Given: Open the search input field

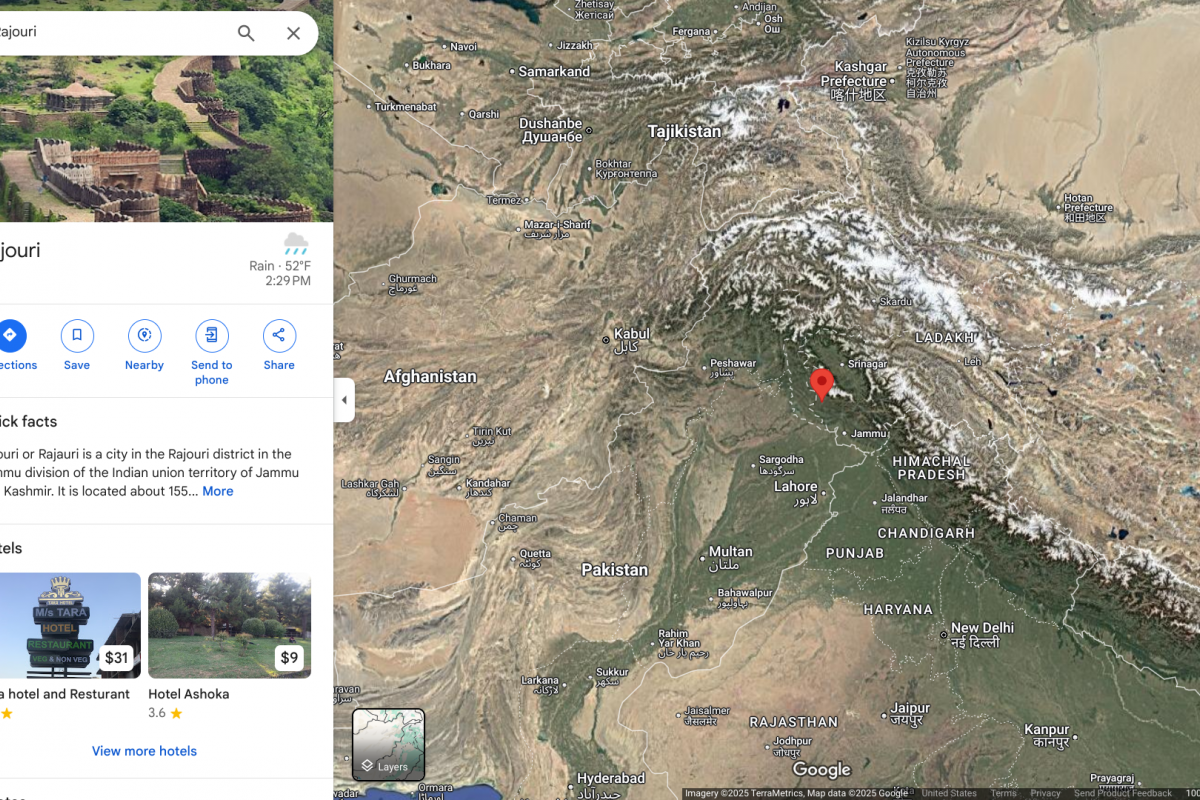Looking at the screenshot, I should 110,32.
